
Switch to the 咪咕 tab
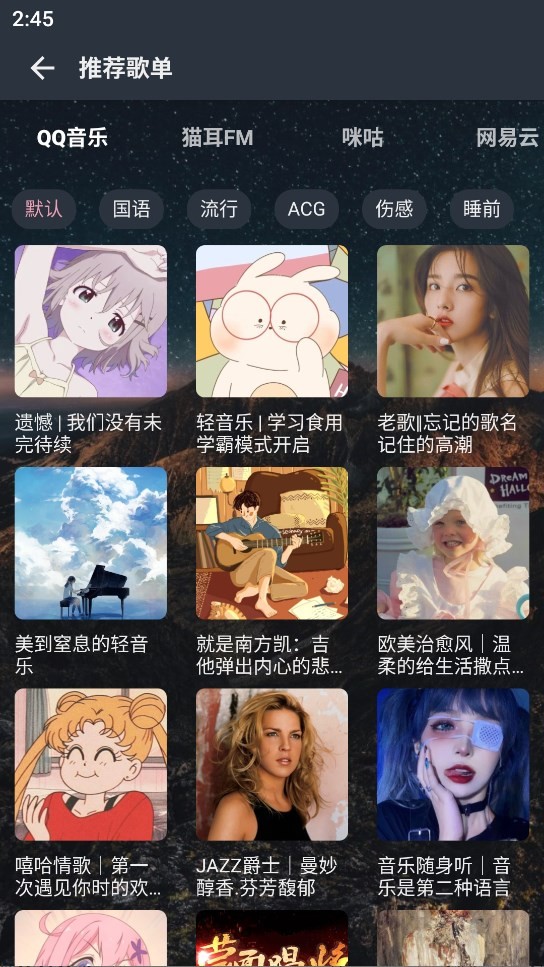click(x=363, y=138)
